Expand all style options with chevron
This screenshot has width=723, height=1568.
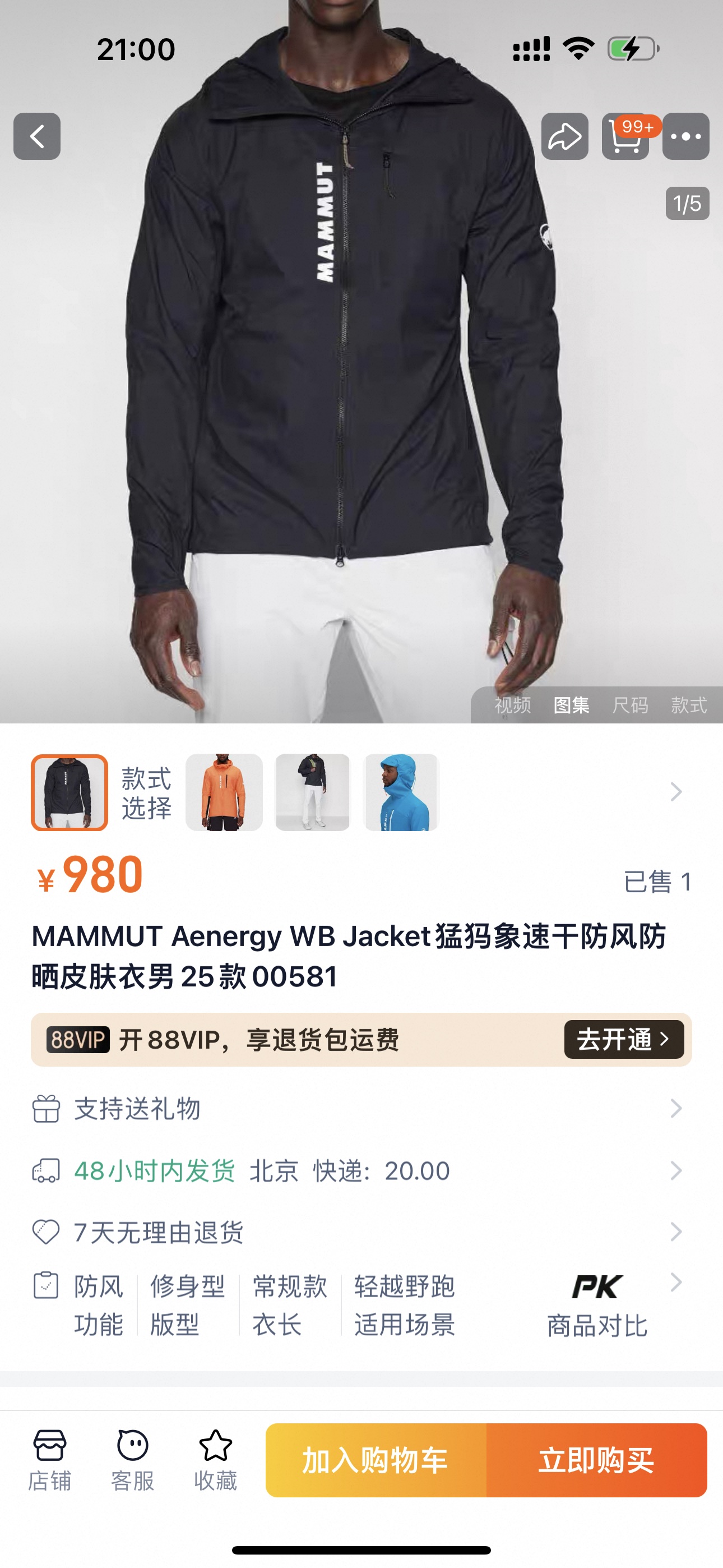click(x=676, y=792)
